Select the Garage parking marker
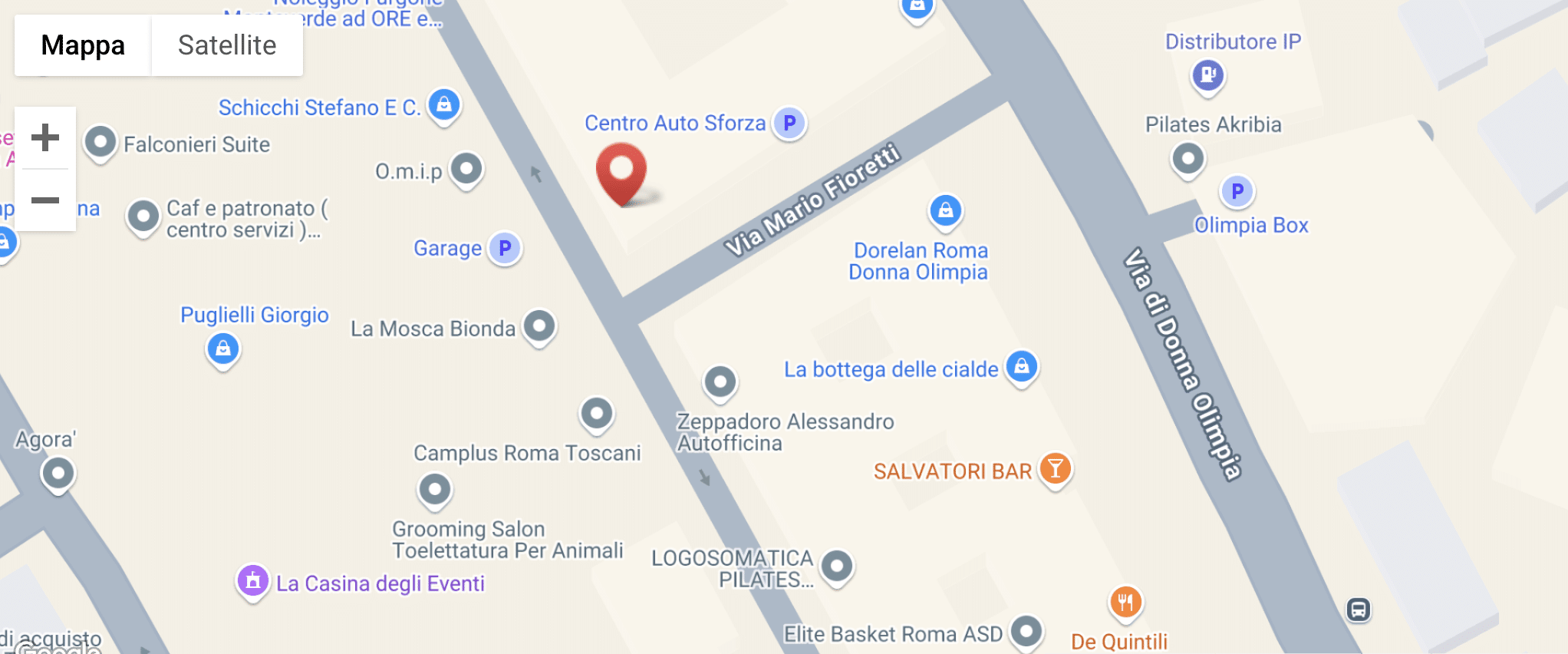The width and height of the screenshot is (1568, 654). 505,248
